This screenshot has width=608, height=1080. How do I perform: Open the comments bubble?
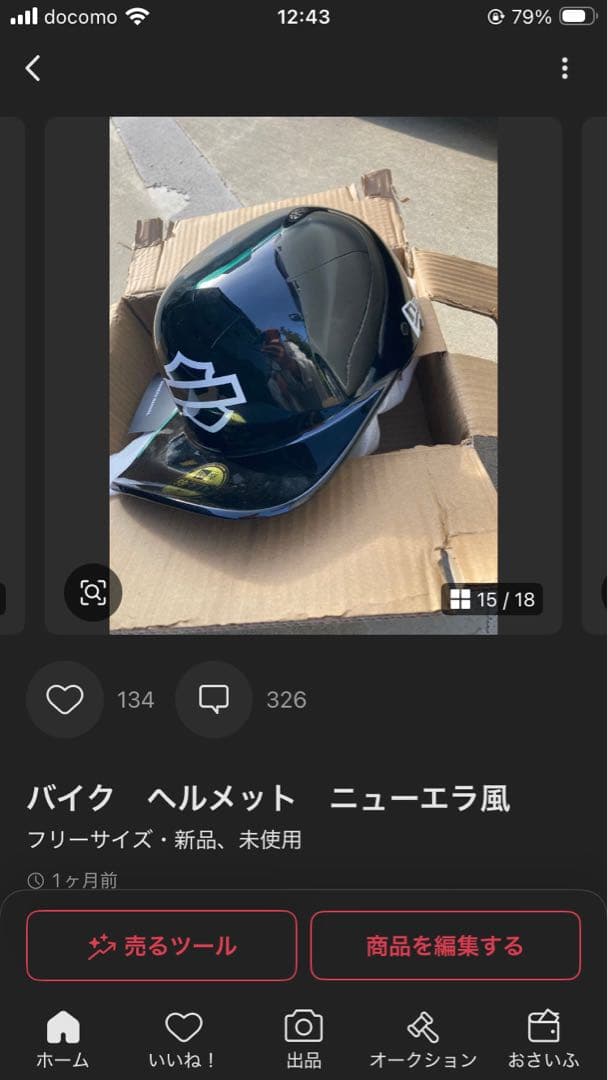click(214, 700)
